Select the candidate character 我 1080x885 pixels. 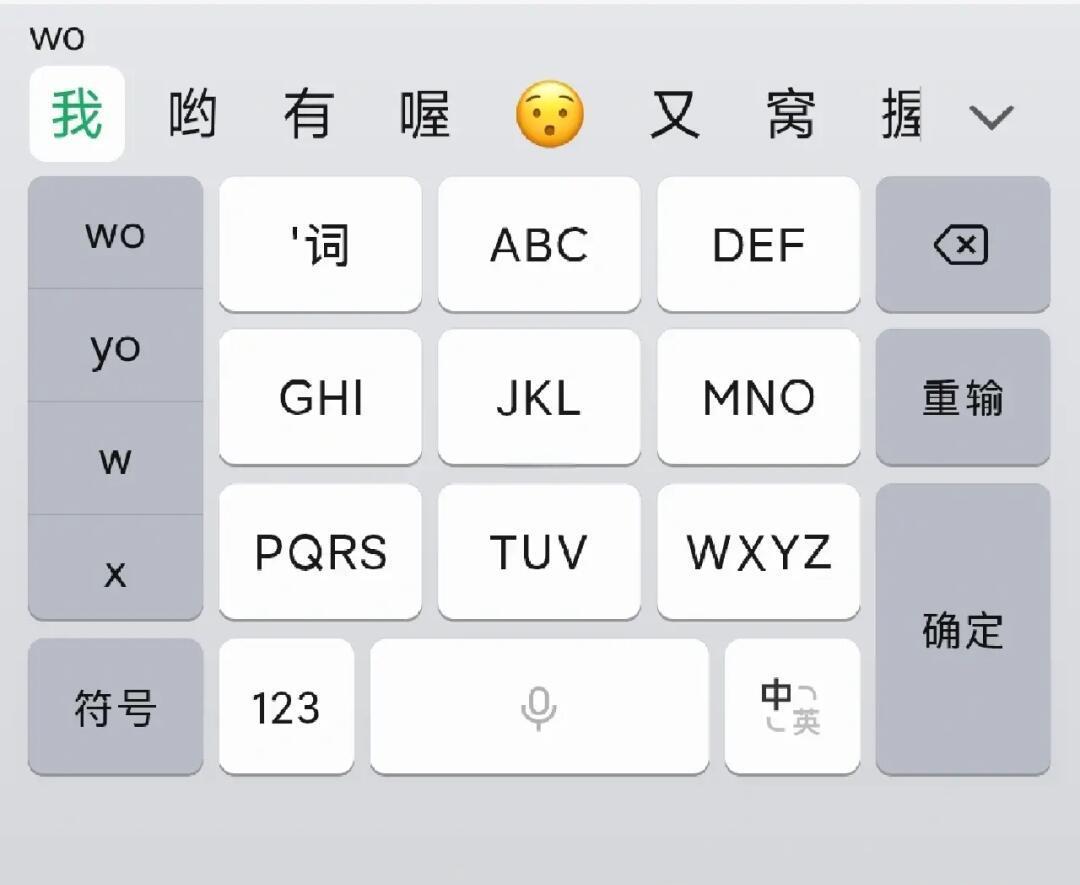(x=77, y=114)
